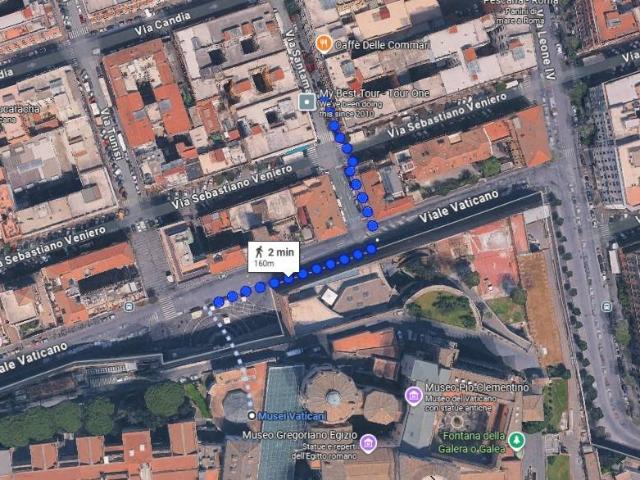The image size is (640, 480).
Task: Tap the 2 min walking route label
Action: [x=274, y=257]
